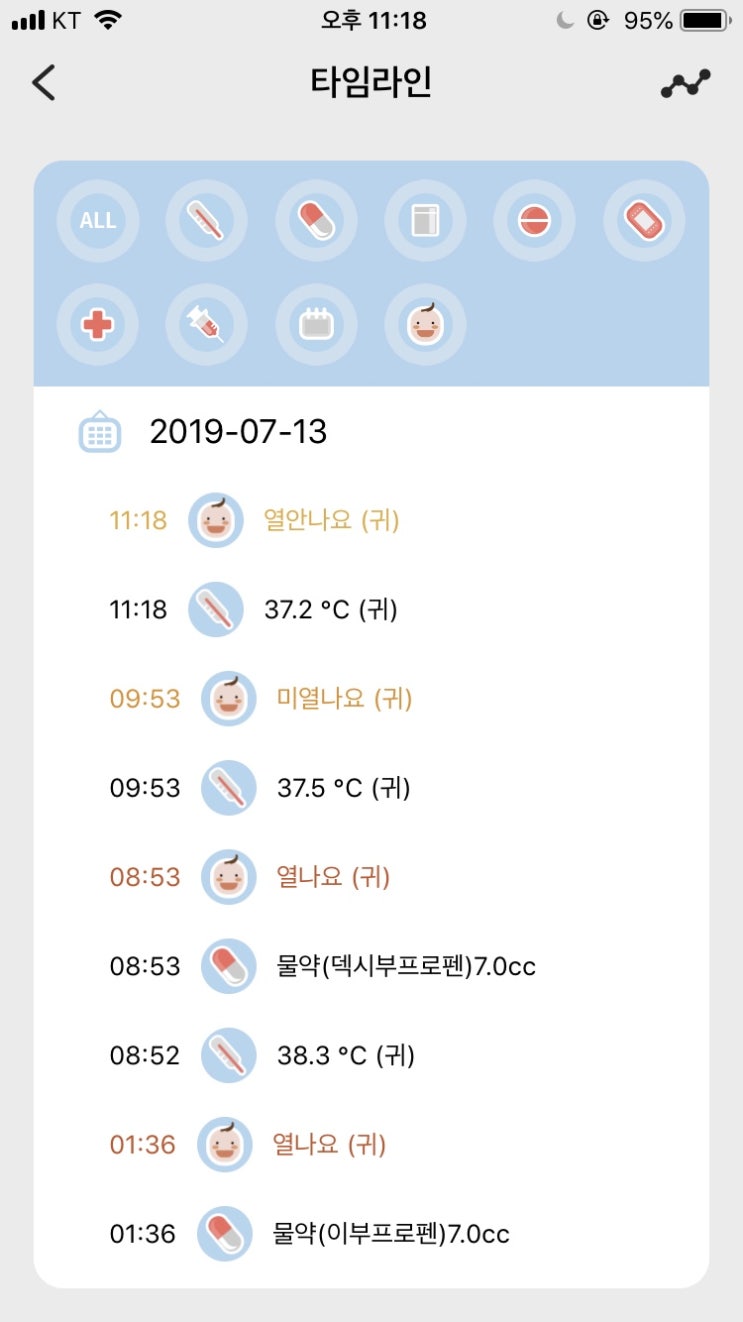This screenshot has height=1322, width=743.
Task: Open the 11:18 37.2 °C temperature entry
Action: click(x=330, y=609)
